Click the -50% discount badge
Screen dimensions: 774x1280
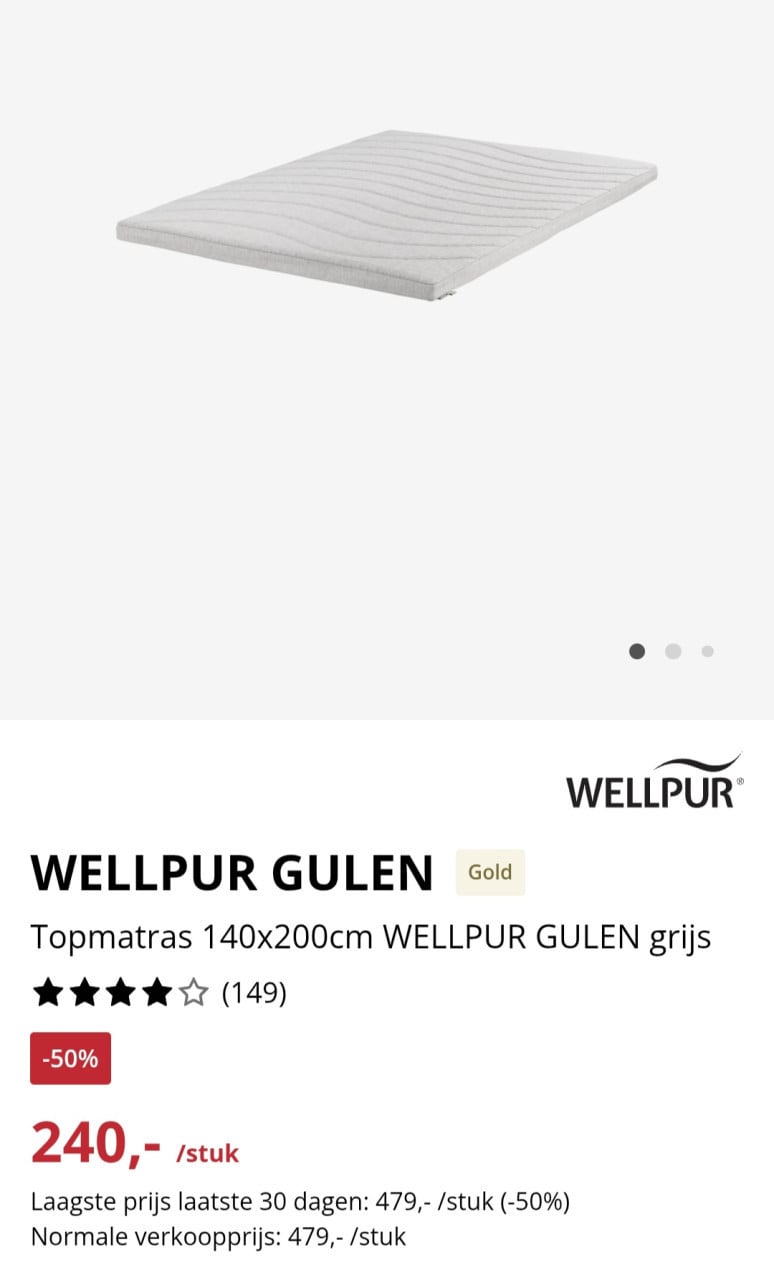pos(70,1057)
